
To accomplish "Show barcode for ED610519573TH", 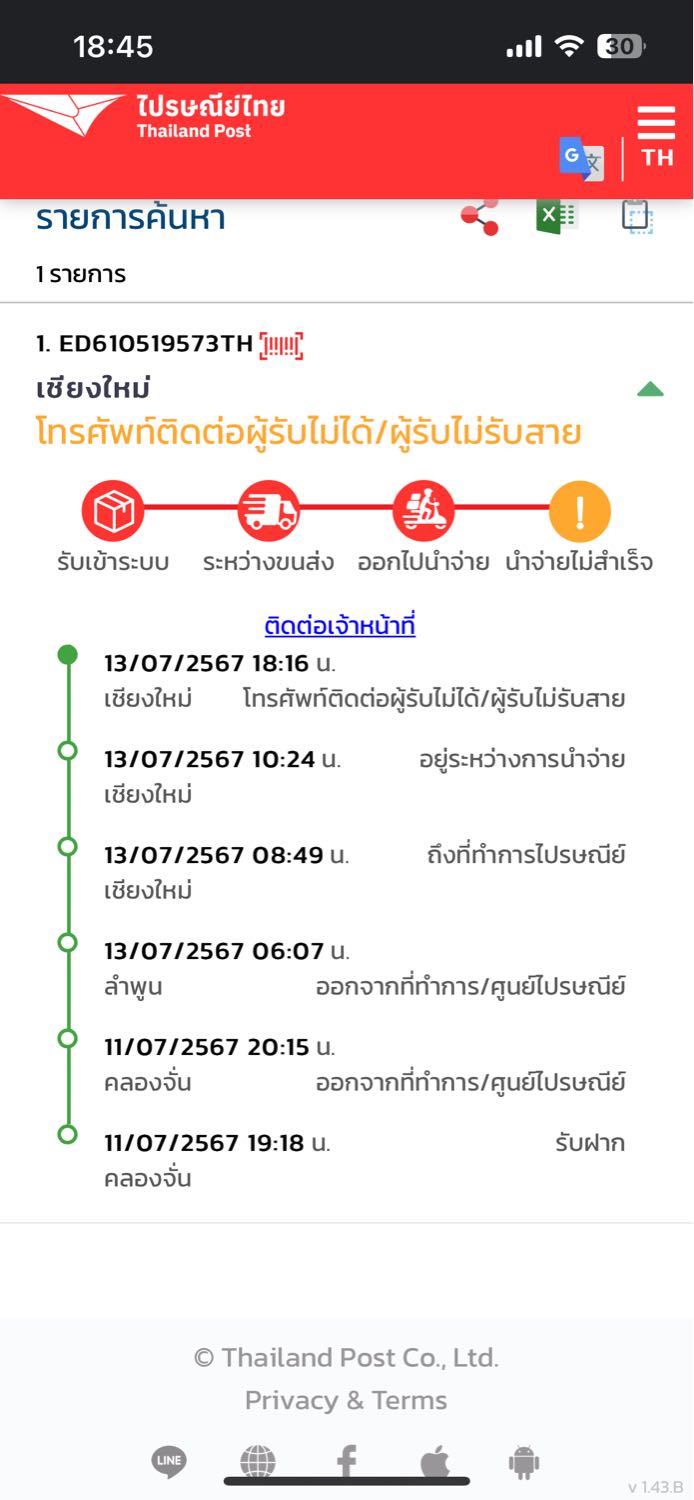I will point(281,345).
